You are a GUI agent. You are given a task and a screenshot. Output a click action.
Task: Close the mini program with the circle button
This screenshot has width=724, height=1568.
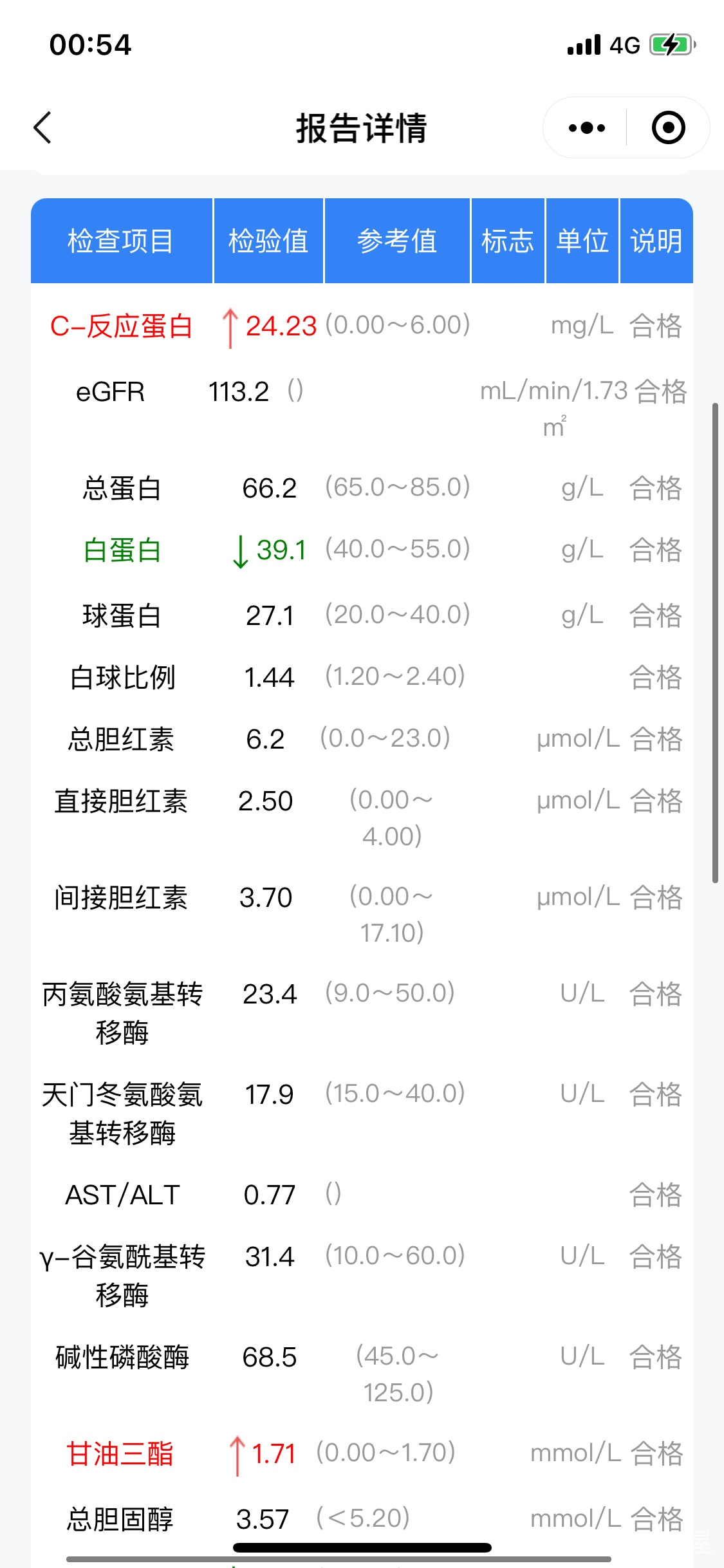pyautogui.click(x=669, y=127)
